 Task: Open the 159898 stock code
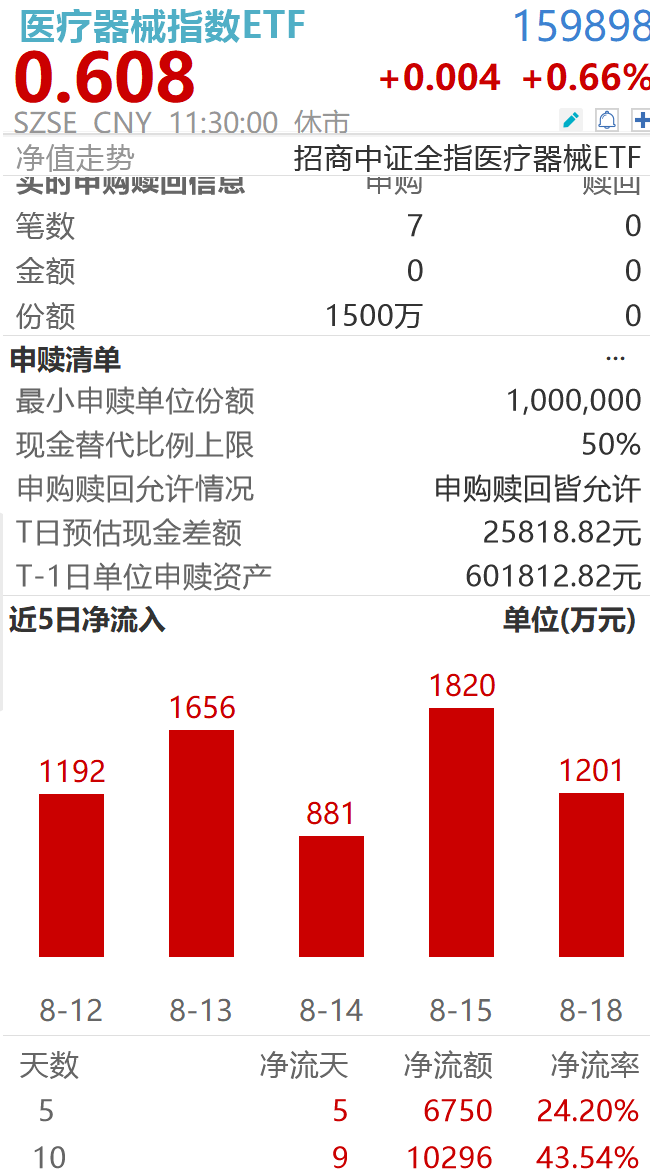(x=581, y=26)
